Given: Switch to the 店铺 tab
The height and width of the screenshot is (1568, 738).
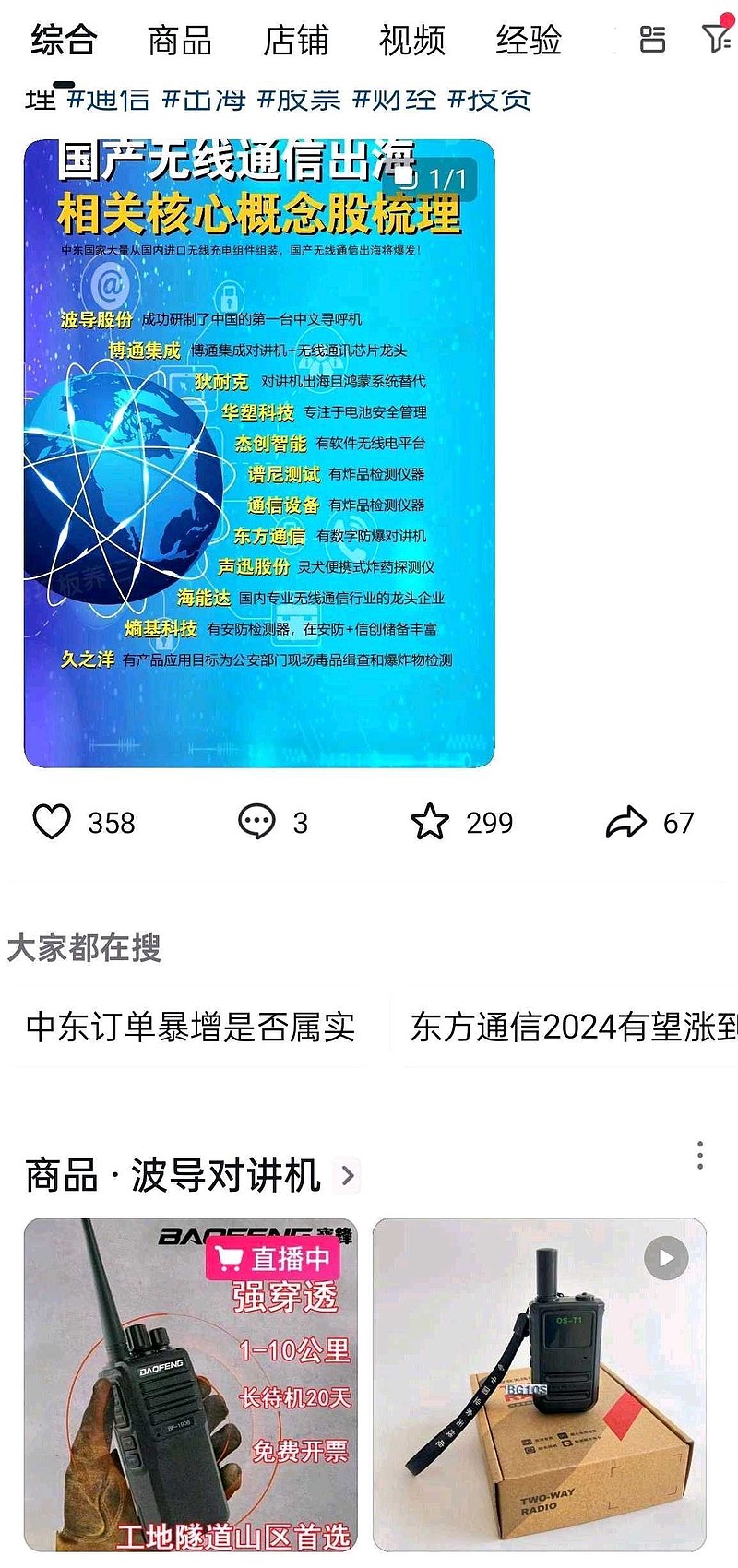Looking at the screenshot, I should click(x=296, y=41).
